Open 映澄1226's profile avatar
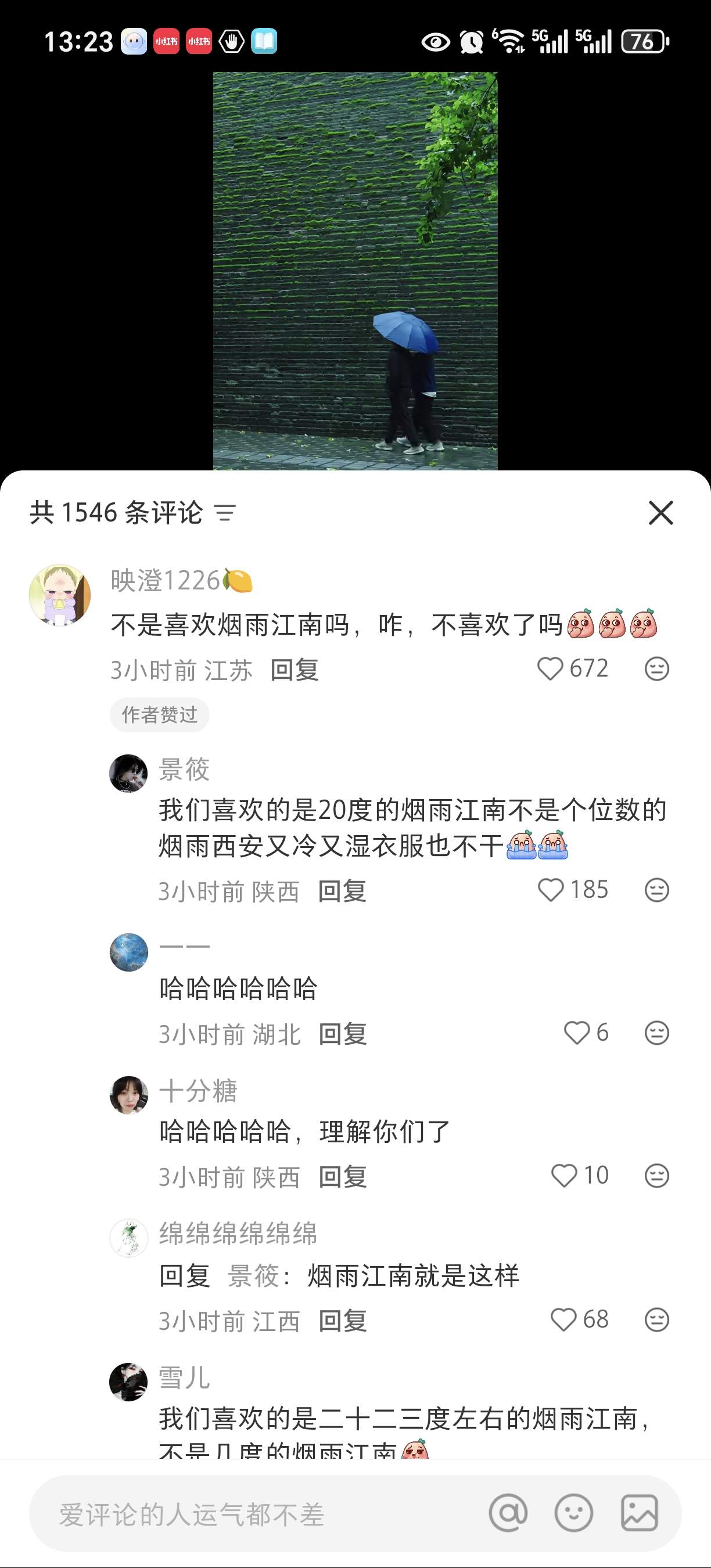The image size is (711, 1568). tap(60, 595)
